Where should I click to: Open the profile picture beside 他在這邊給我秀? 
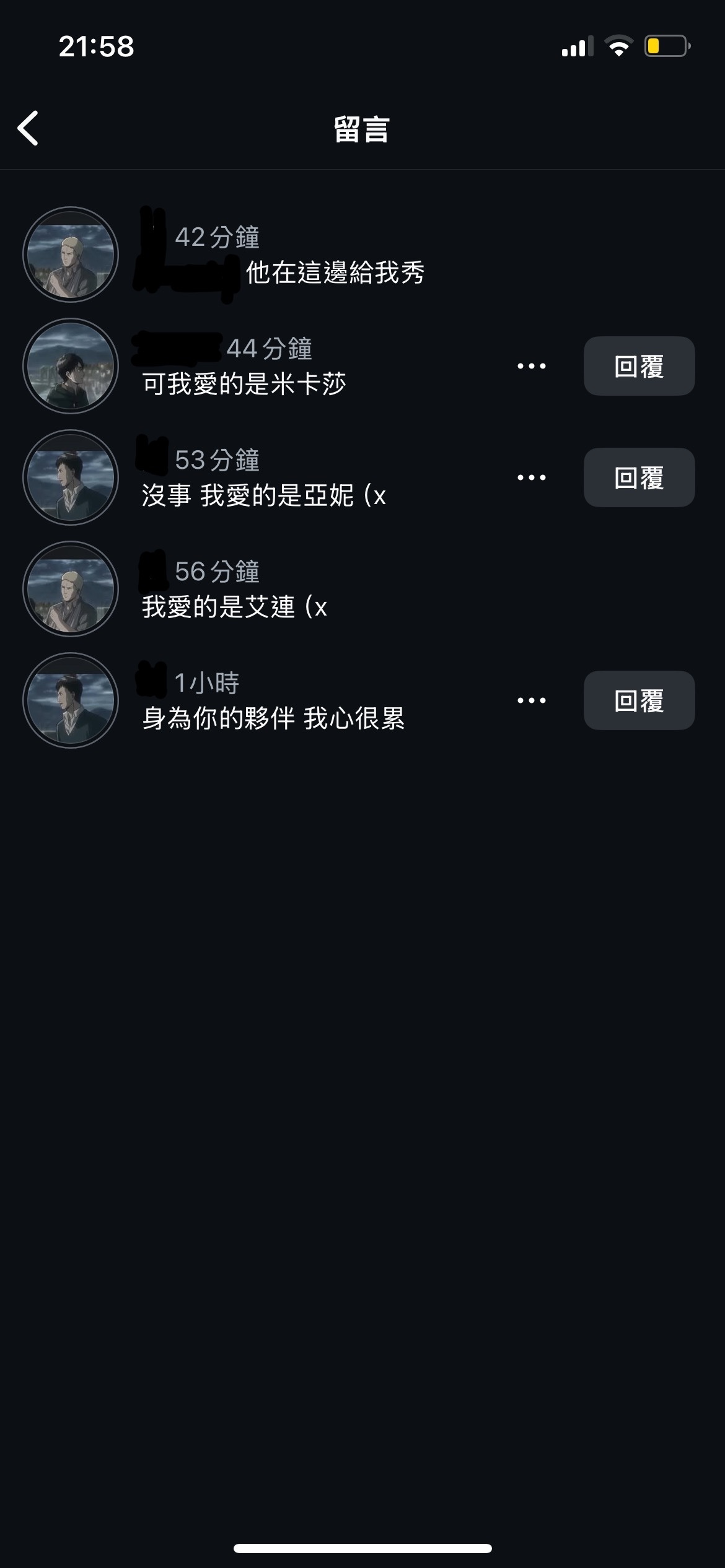[71, 255]
